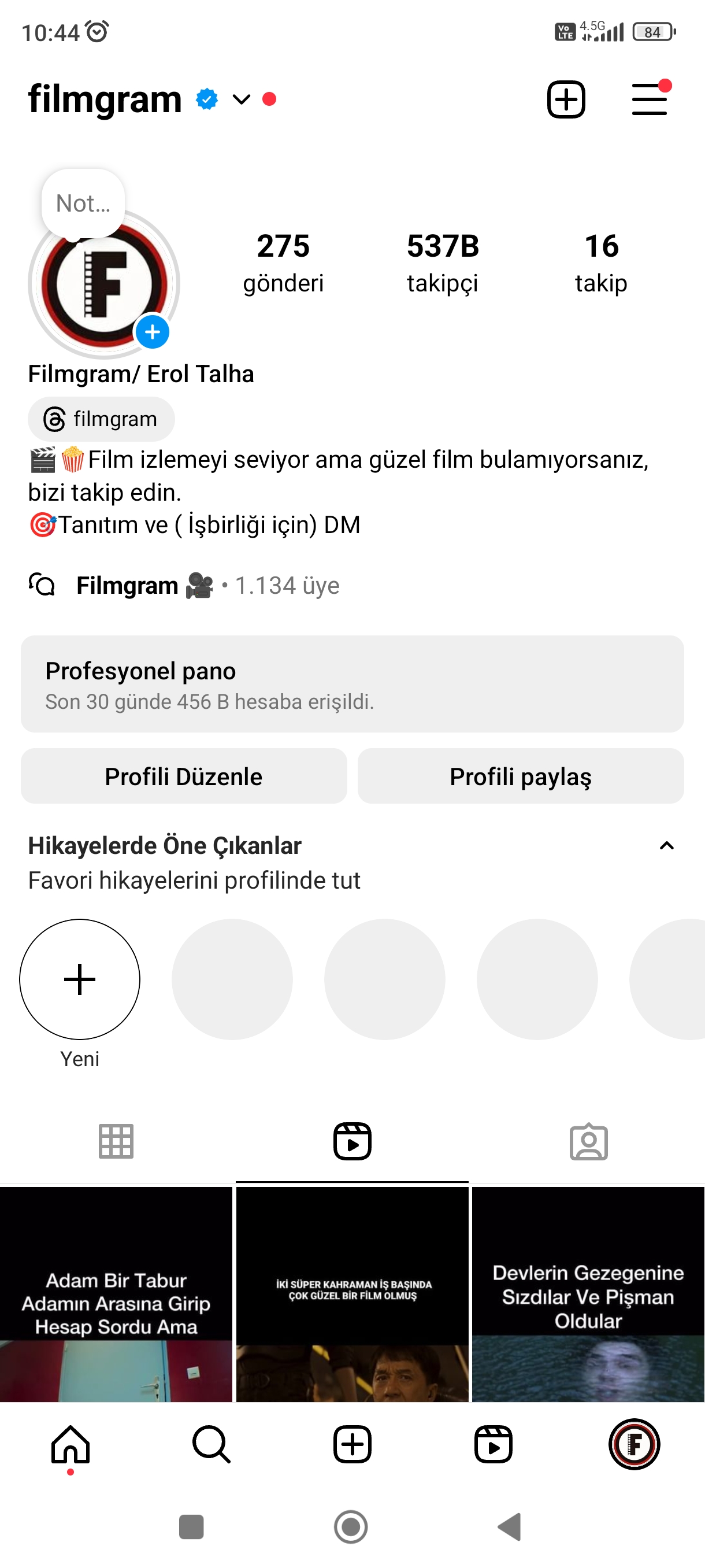
Task: Add a story via the blue plus badge
Action: 152,332
